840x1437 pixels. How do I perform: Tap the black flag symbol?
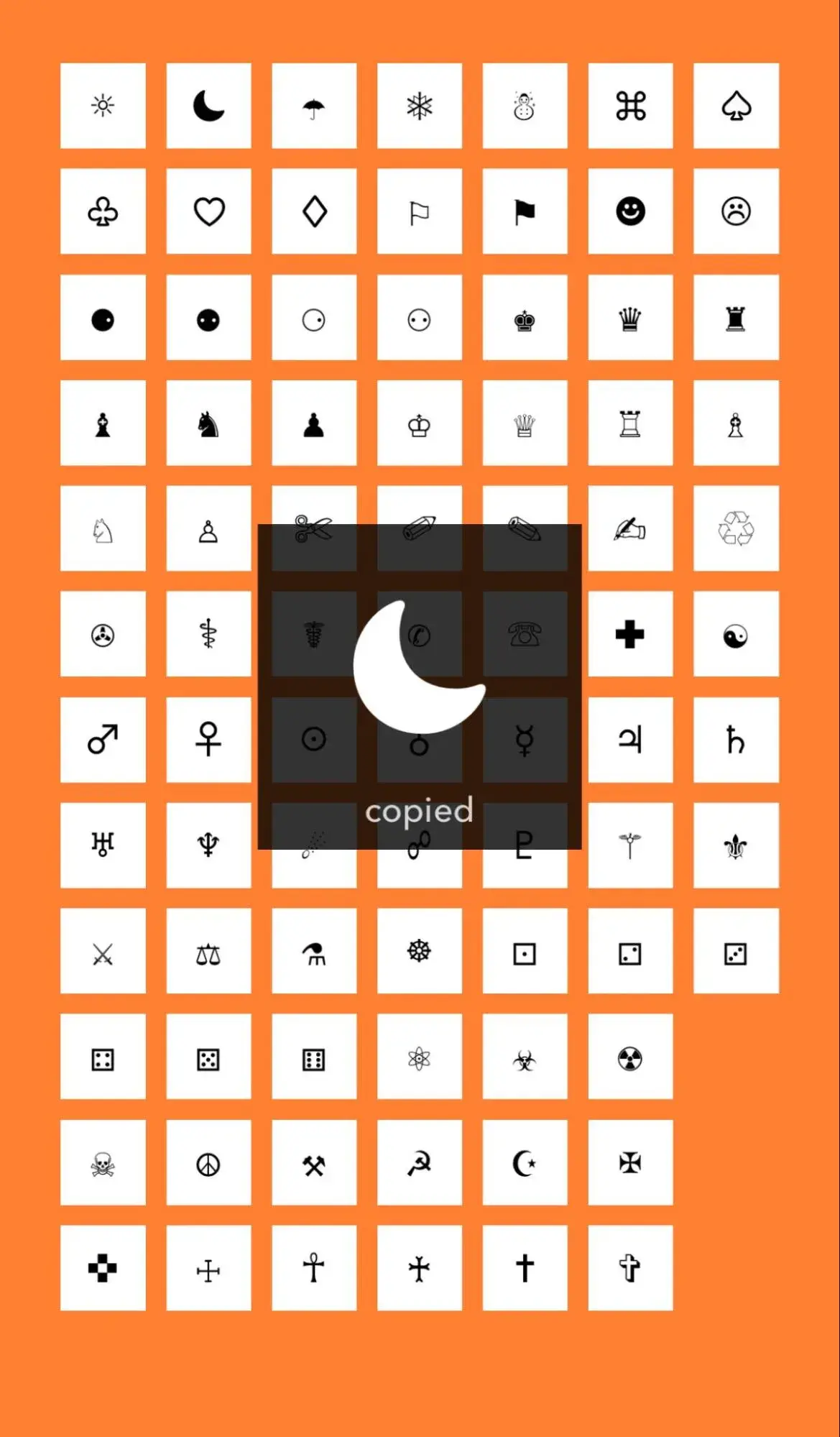coord(525,211)
